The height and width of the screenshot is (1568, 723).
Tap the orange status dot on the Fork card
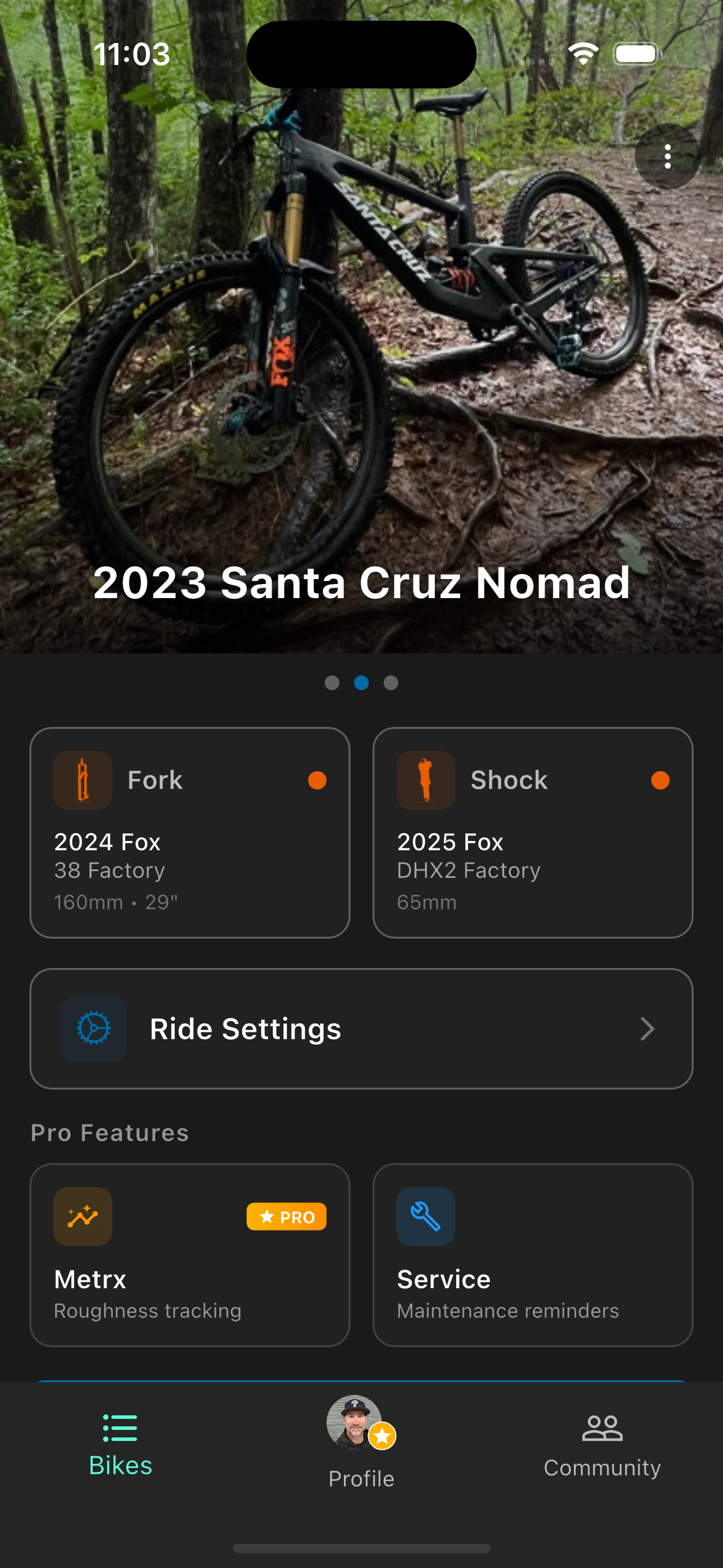point(318,780)
